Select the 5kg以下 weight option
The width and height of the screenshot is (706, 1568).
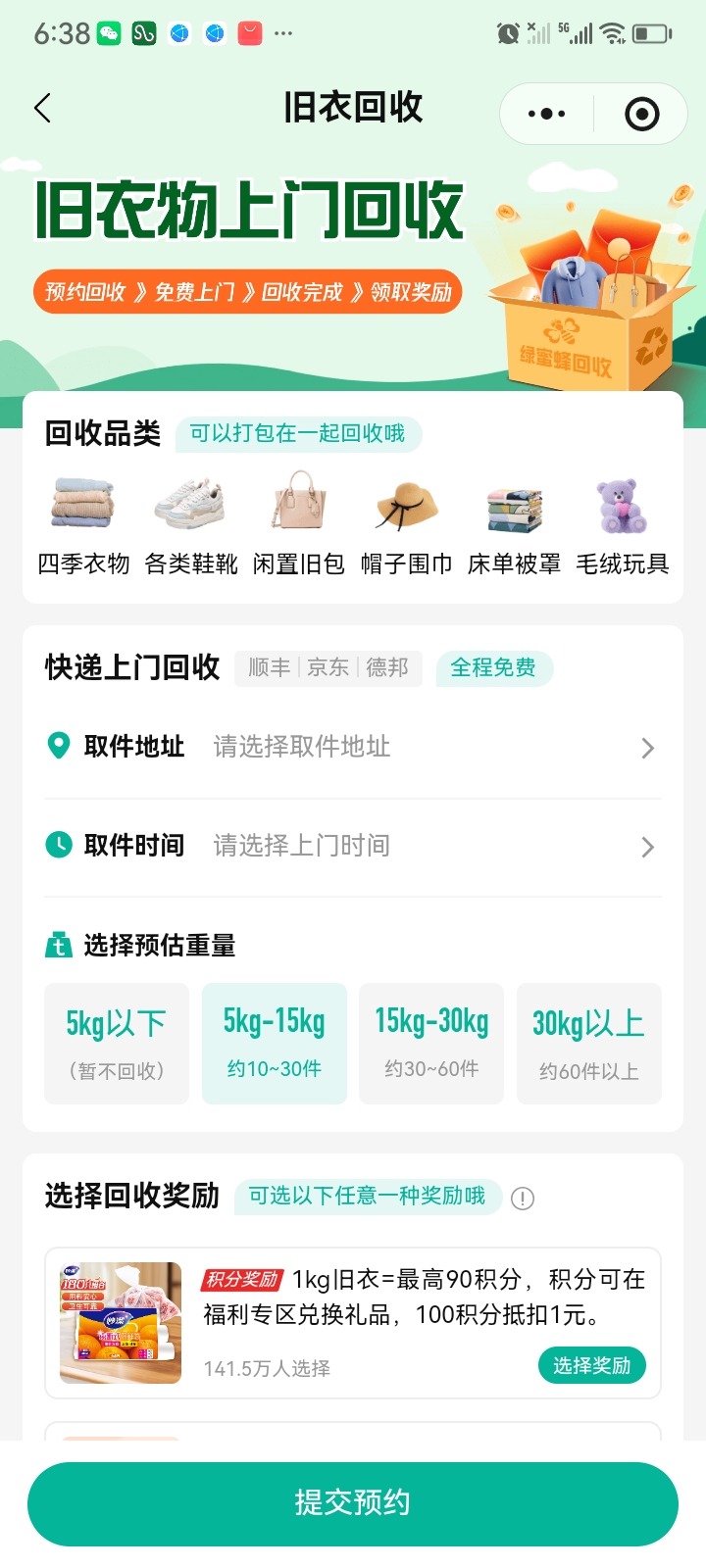(117, 1044)
